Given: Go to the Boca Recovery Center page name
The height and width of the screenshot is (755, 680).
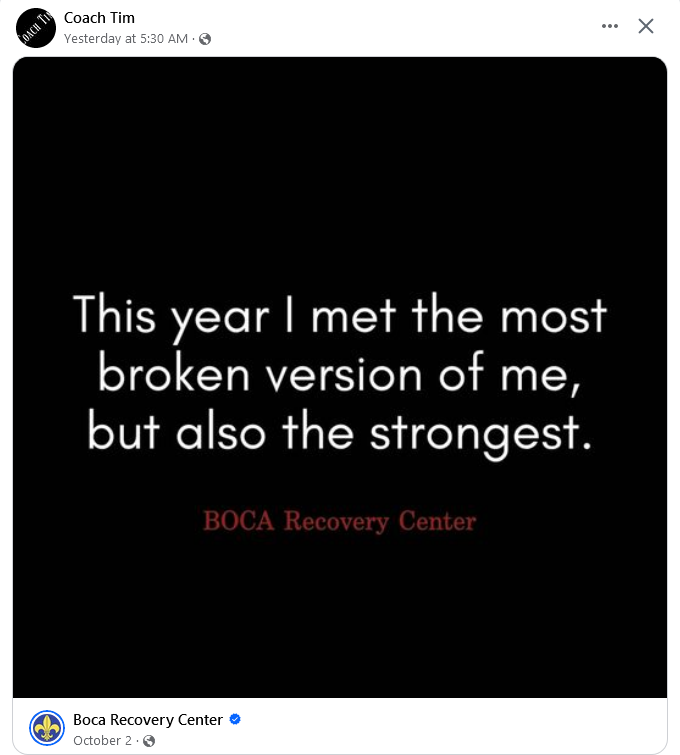Looking at the screenshot, I should tap(148, 719).
